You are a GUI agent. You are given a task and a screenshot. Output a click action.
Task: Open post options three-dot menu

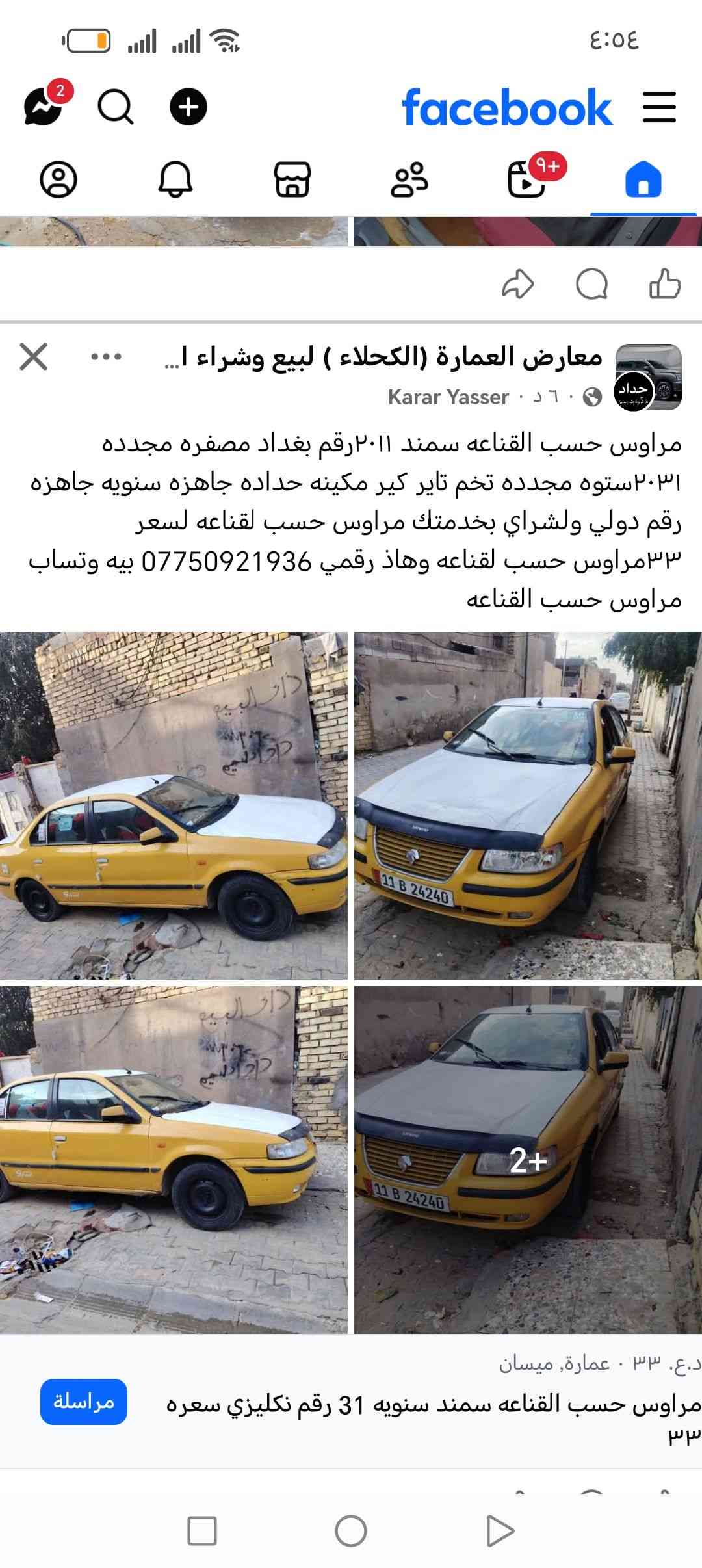106,357
